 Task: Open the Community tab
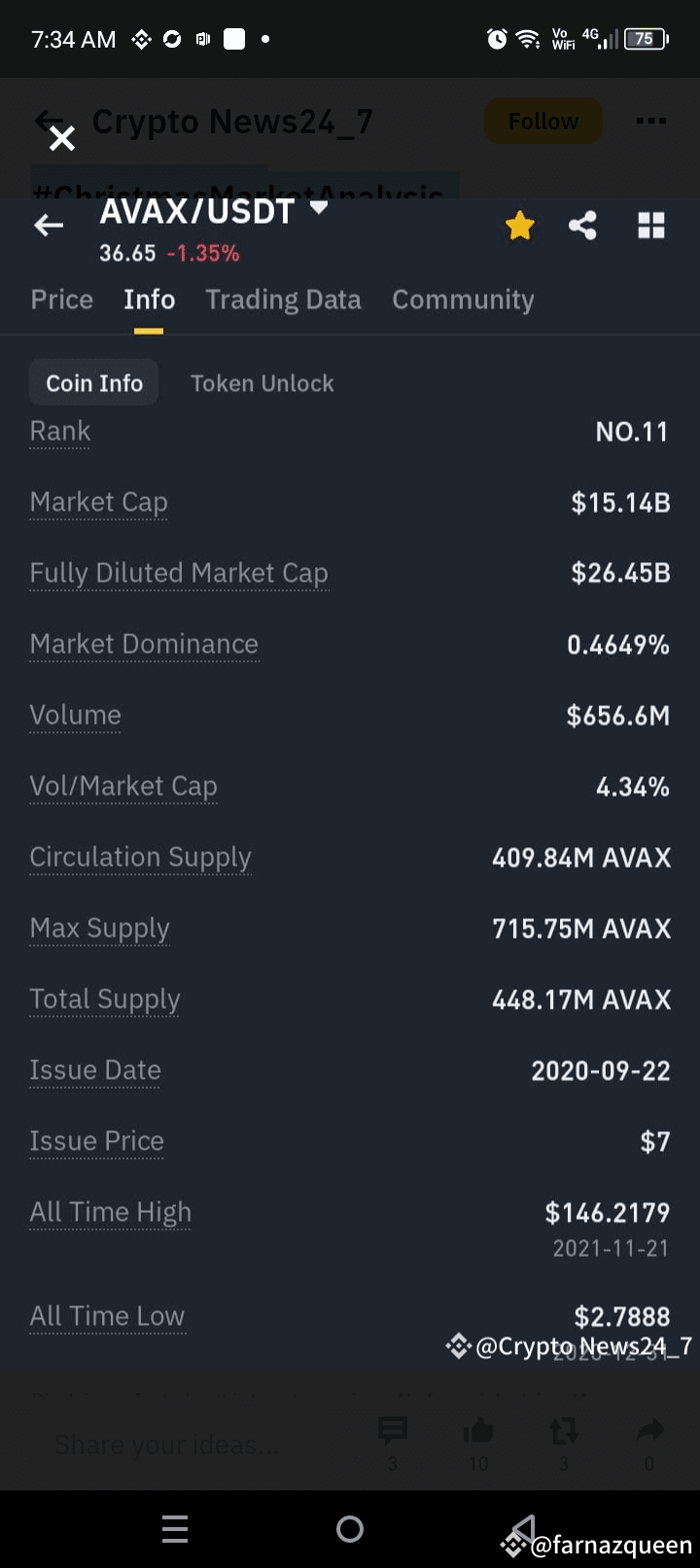[x=463, y=300]
